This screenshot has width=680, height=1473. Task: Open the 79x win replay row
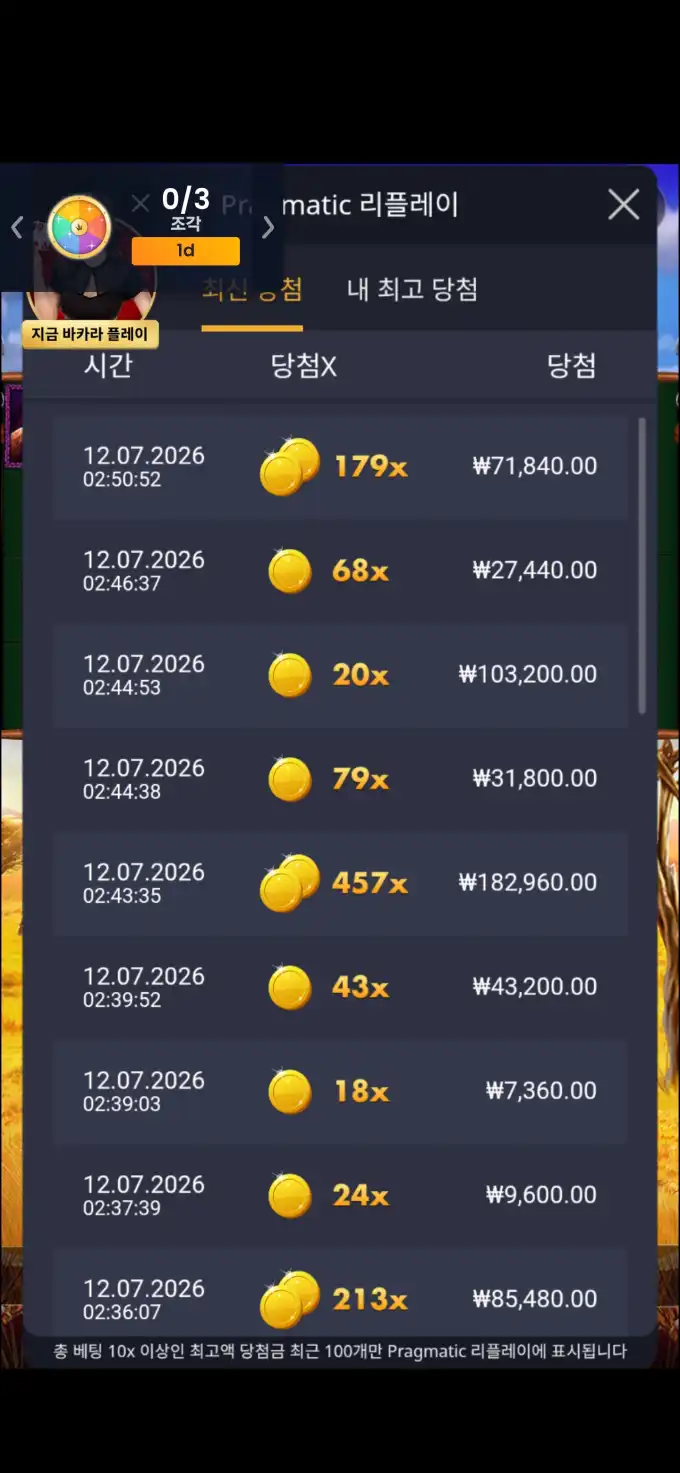340,779
